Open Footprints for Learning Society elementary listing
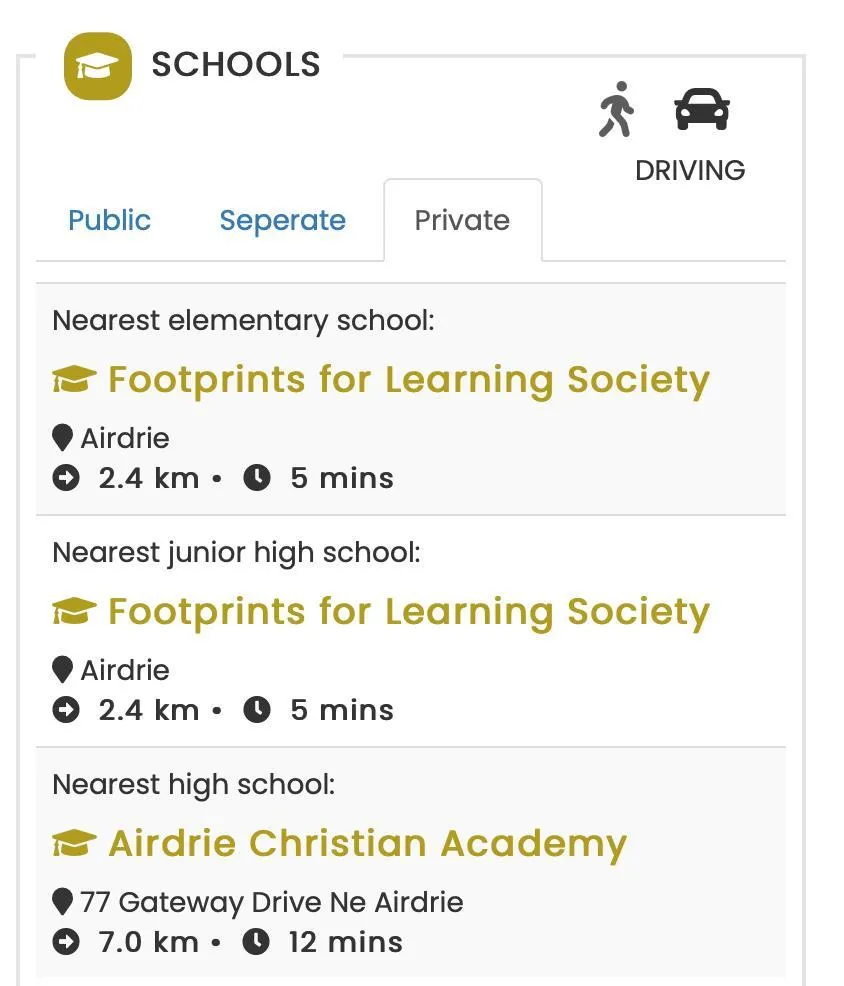The image size is (844, 986). pos(408,379)
